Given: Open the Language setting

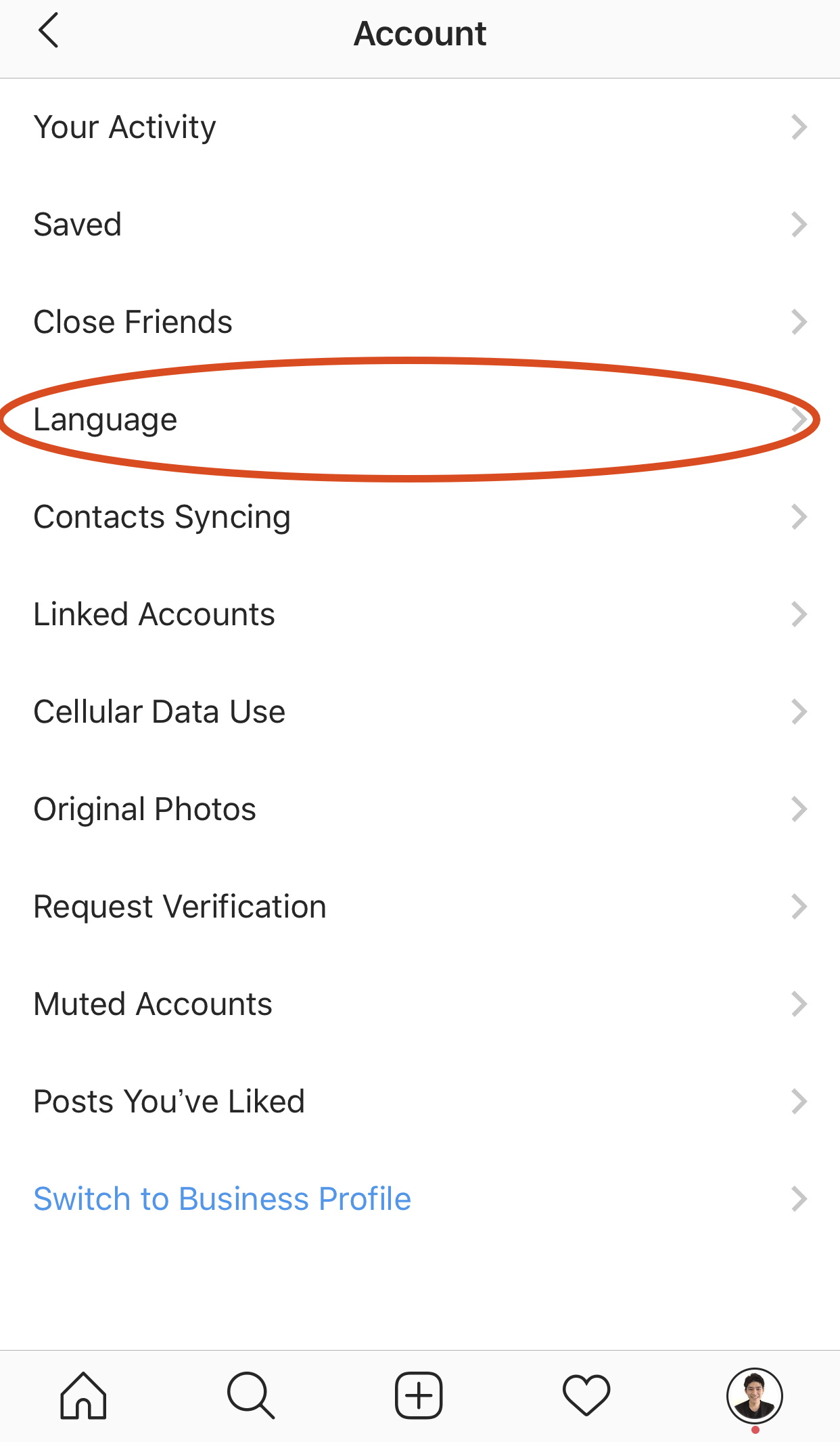Looking at the screenshot, I should click(x=420, y=420).
